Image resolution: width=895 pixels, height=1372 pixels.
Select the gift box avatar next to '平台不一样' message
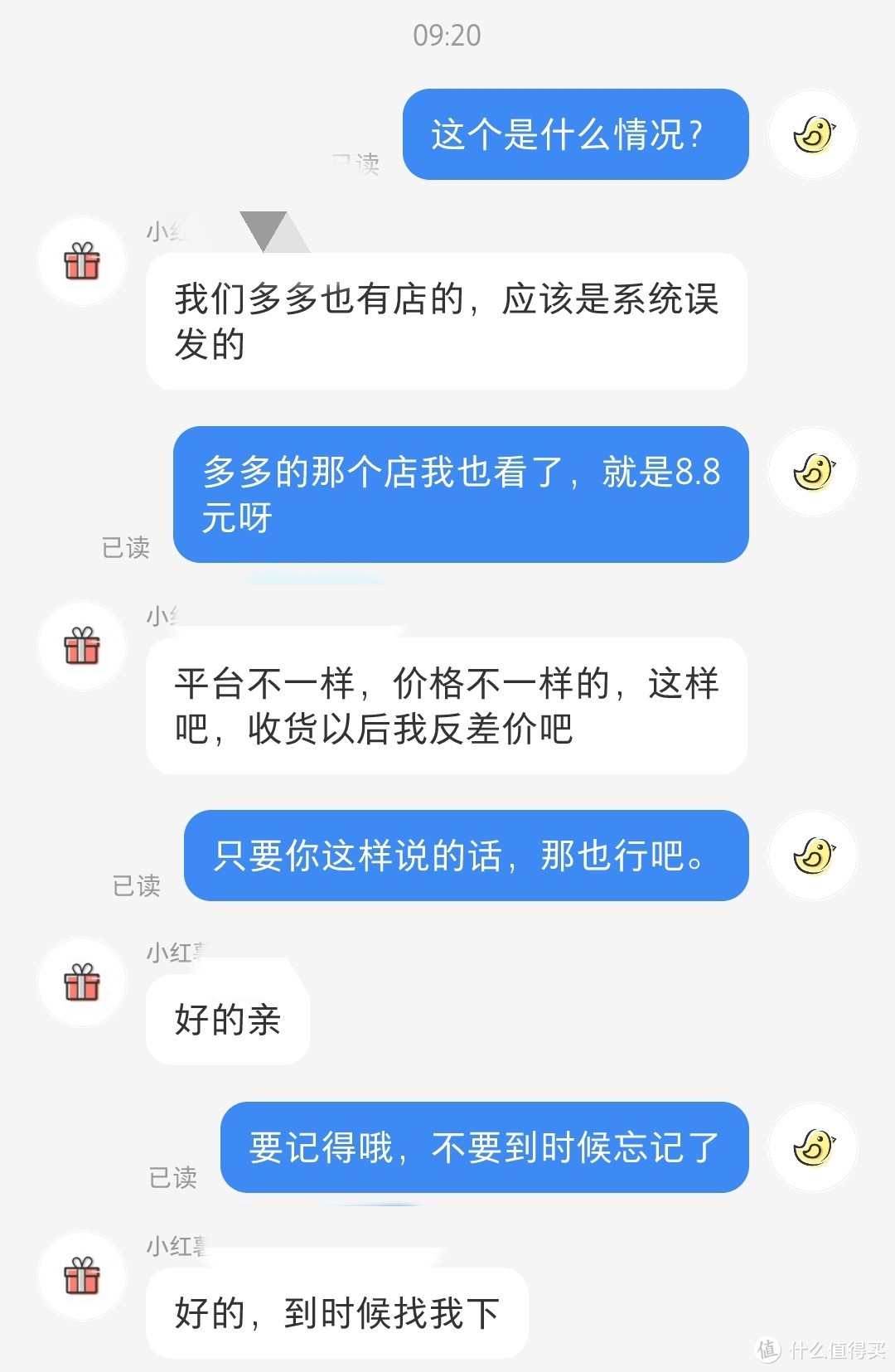pyautogui.click(x=81, y=645)
